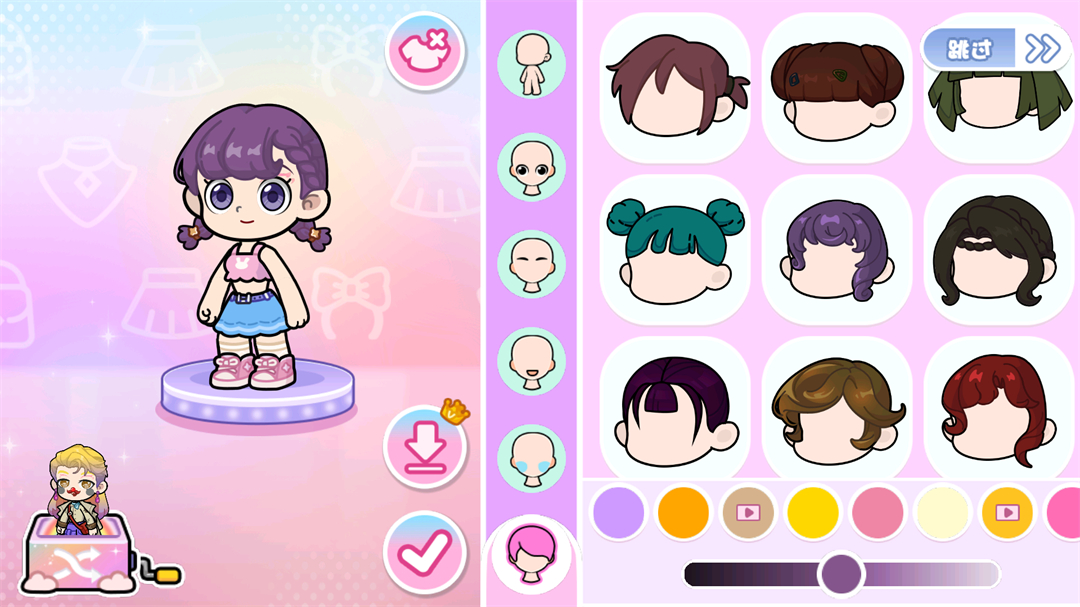Skip with the 跳过 button
Image resolution: width=1080 pixels, height=607 pixels.
[x=995, y=48]
